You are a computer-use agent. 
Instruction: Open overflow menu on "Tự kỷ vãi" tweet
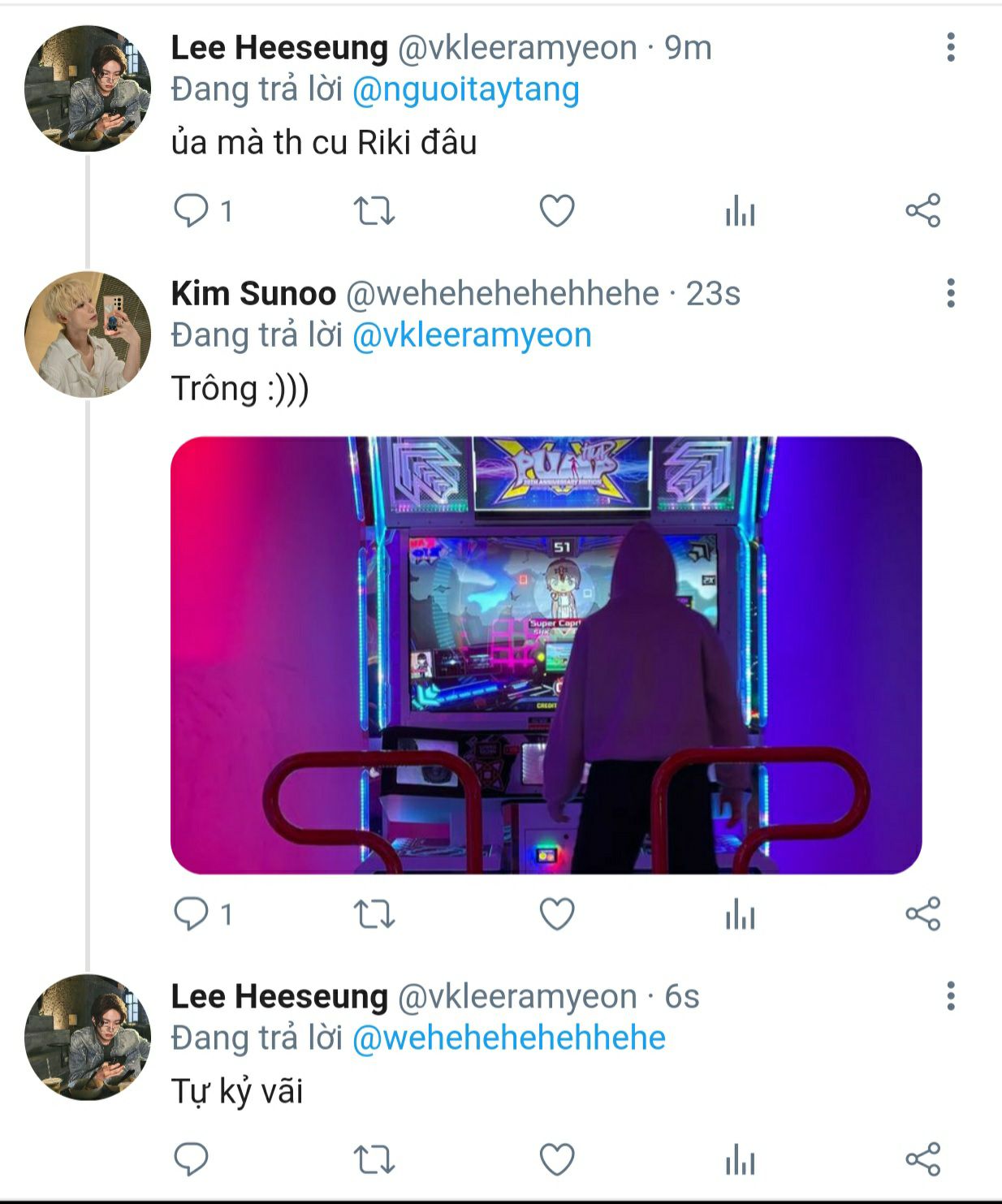(x=951, y=996)
